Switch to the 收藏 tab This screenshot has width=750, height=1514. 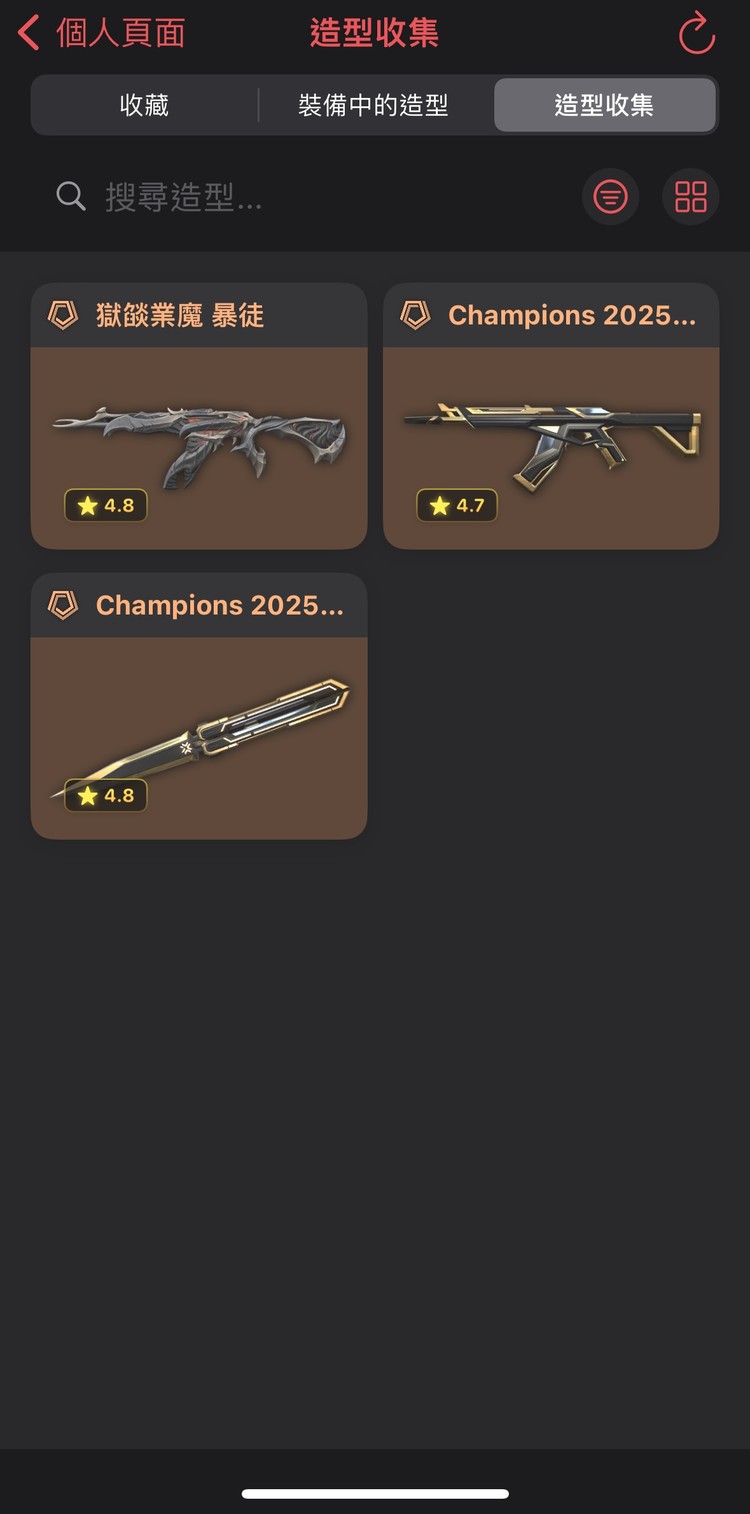144,105
